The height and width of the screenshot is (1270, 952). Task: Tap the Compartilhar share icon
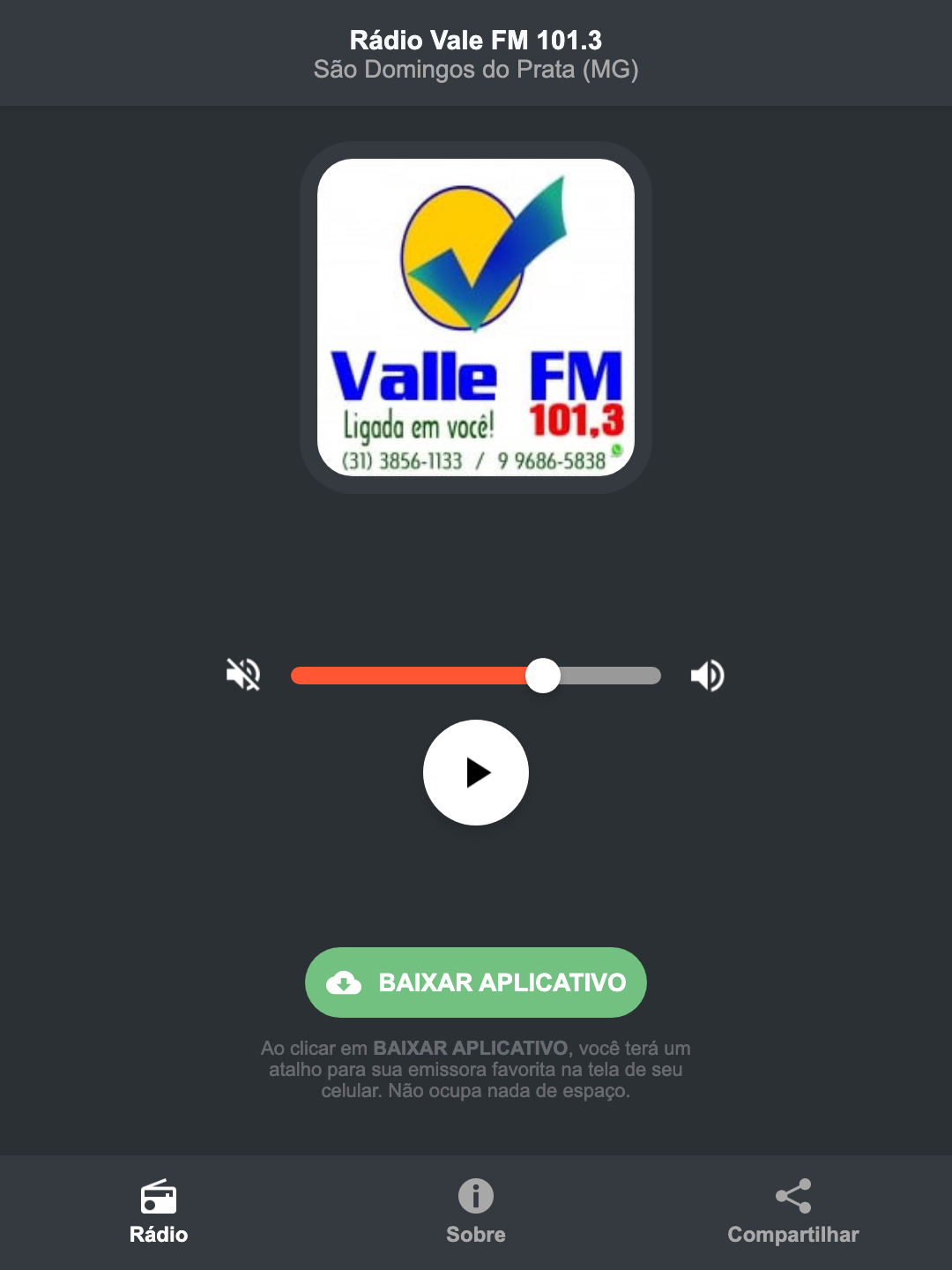click(793, 1198)
